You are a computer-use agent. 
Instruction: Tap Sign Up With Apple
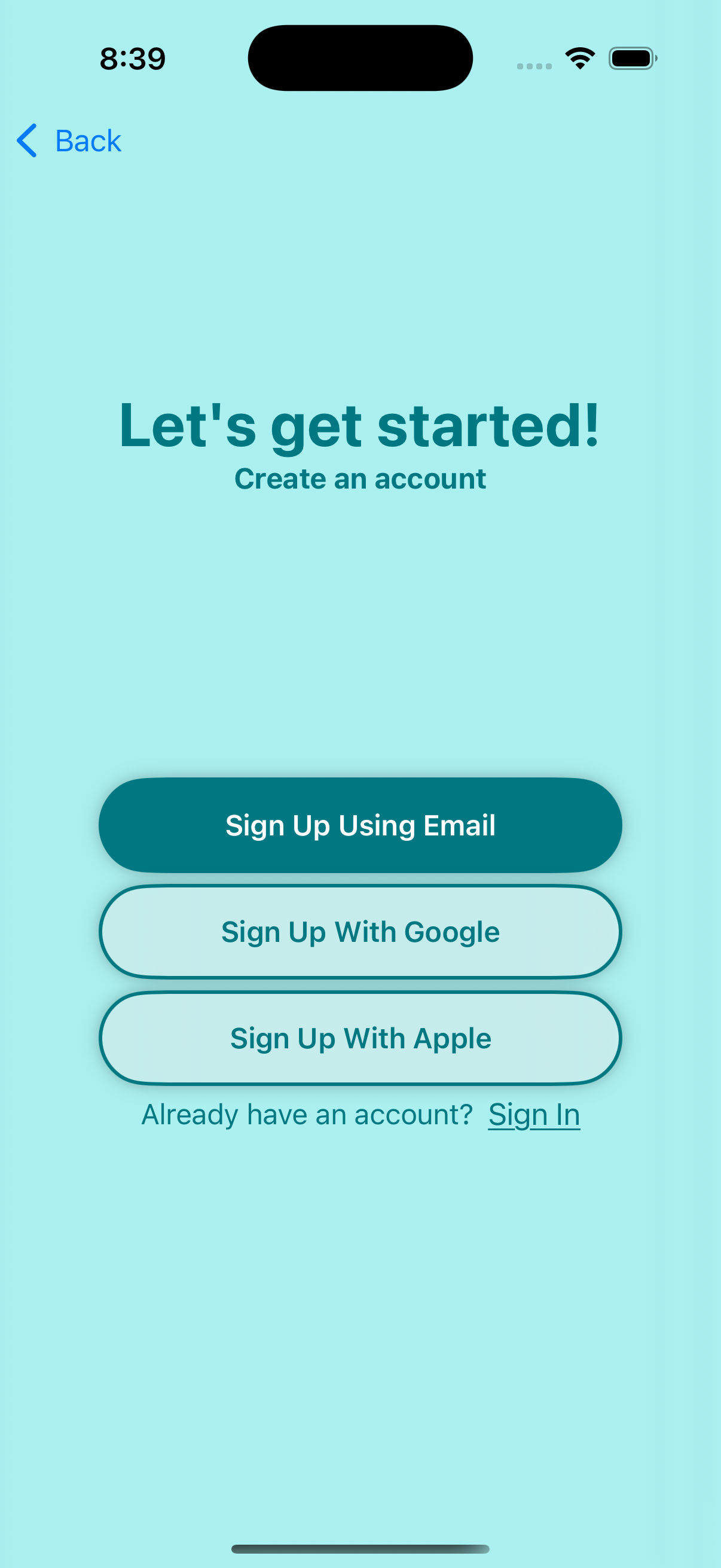[x=360, y=1038]
